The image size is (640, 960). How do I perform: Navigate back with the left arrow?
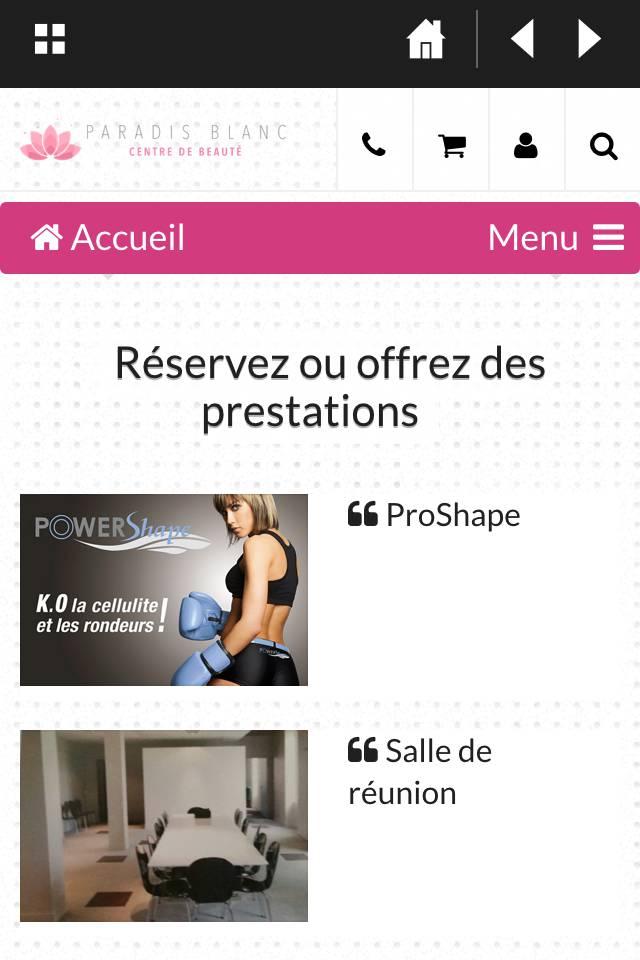click(521, 40)
